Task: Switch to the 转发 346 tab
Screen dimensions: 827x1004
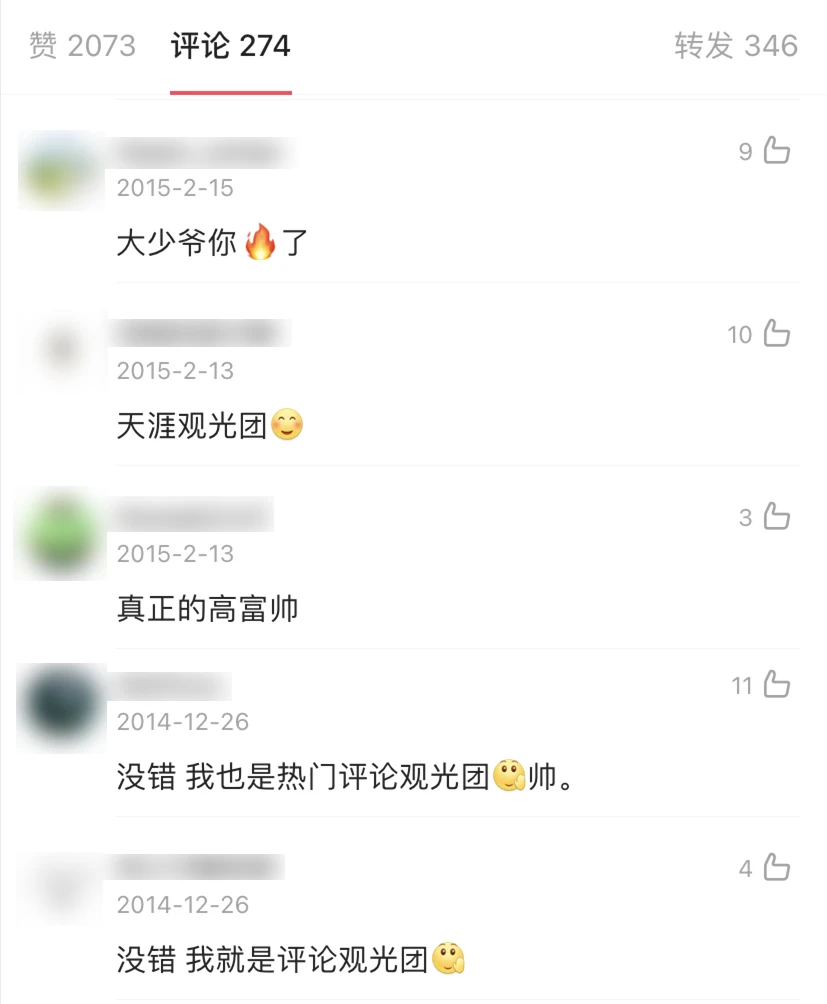Action: [736, 46]
